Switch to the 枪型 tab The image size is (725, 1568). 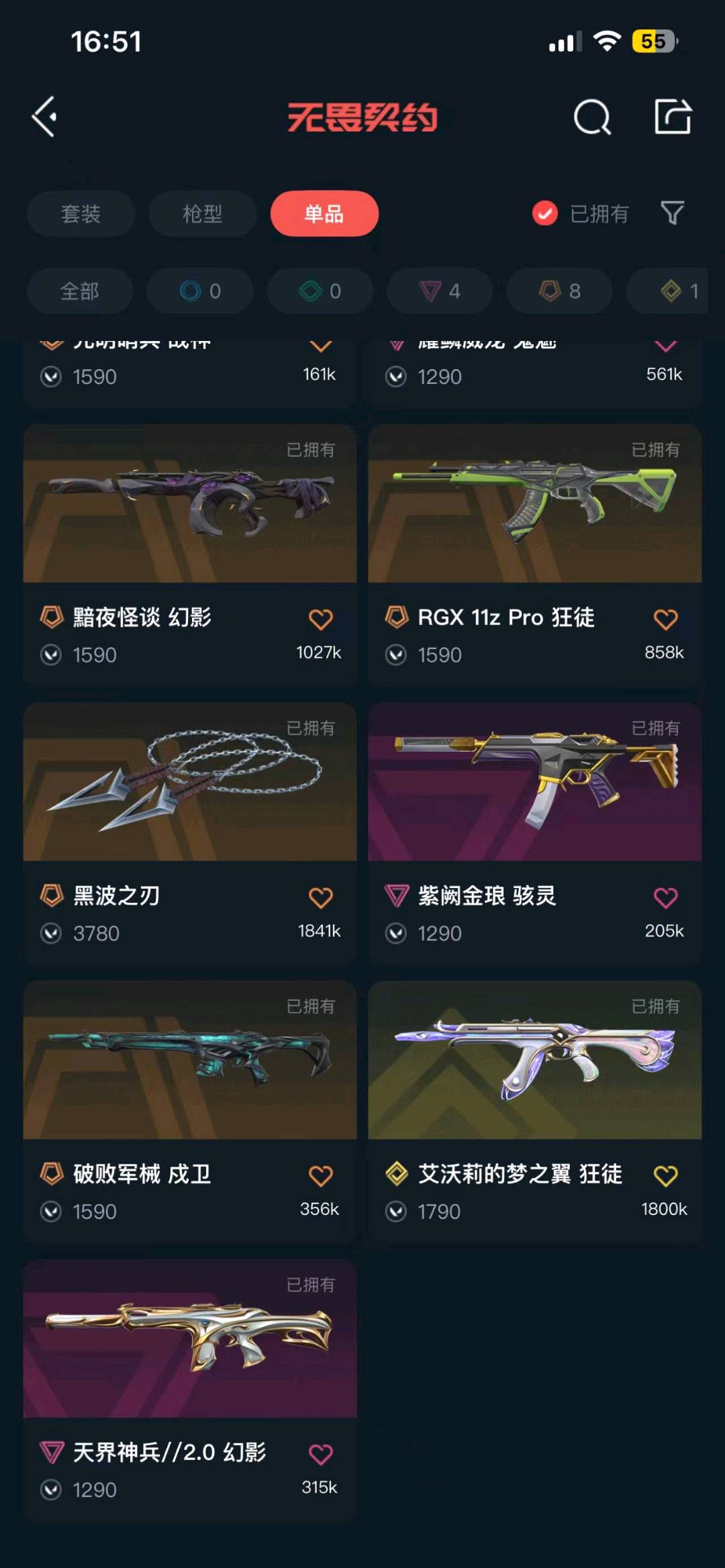point(203,213)
